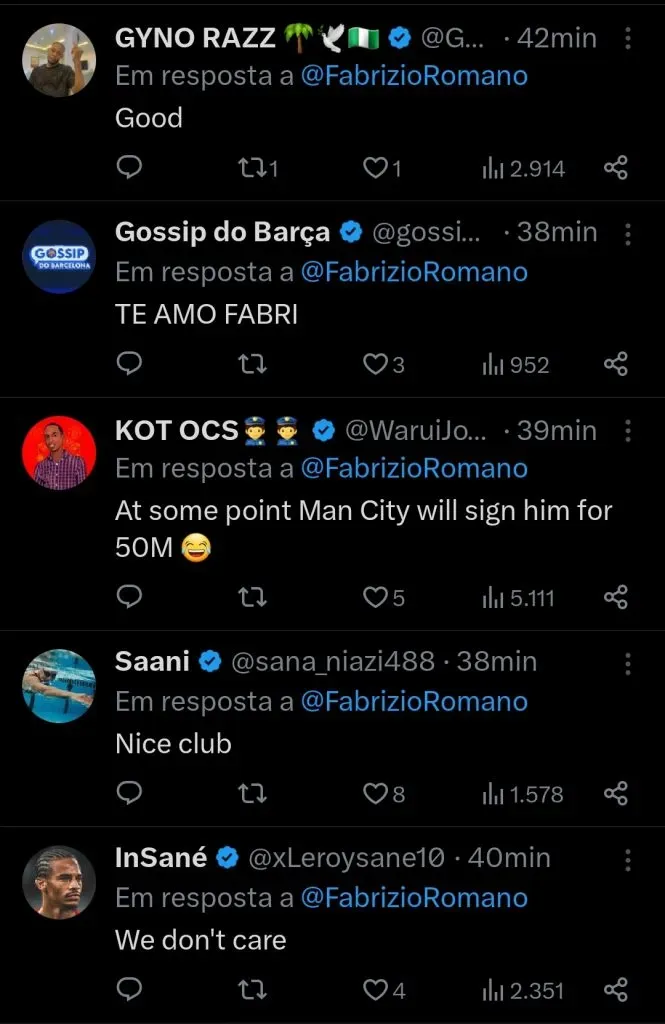
Task: Like Gossip do Barça's reply
Action: pyautogui.click(x=375, y=364)
